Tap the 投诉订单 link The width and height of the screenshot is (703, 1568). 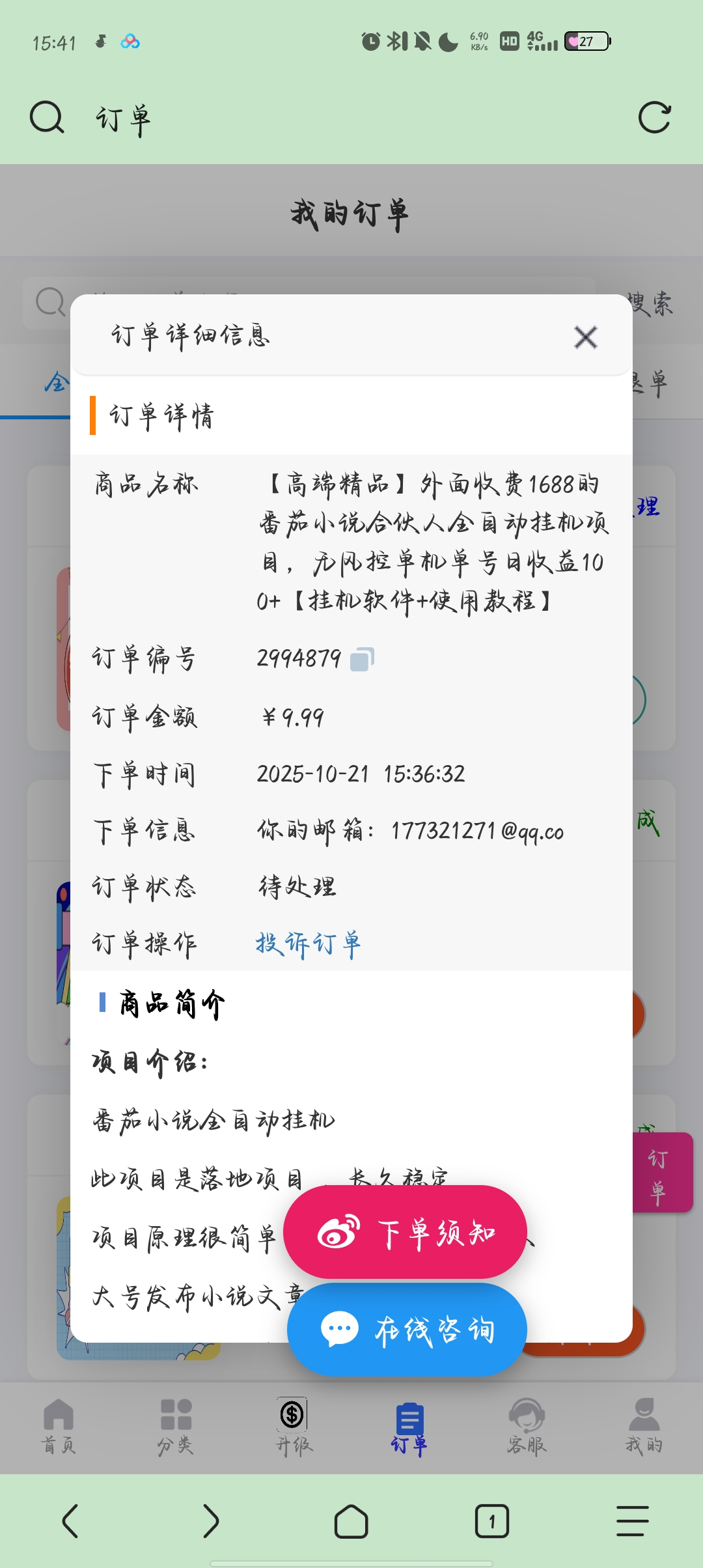point(308,944)
